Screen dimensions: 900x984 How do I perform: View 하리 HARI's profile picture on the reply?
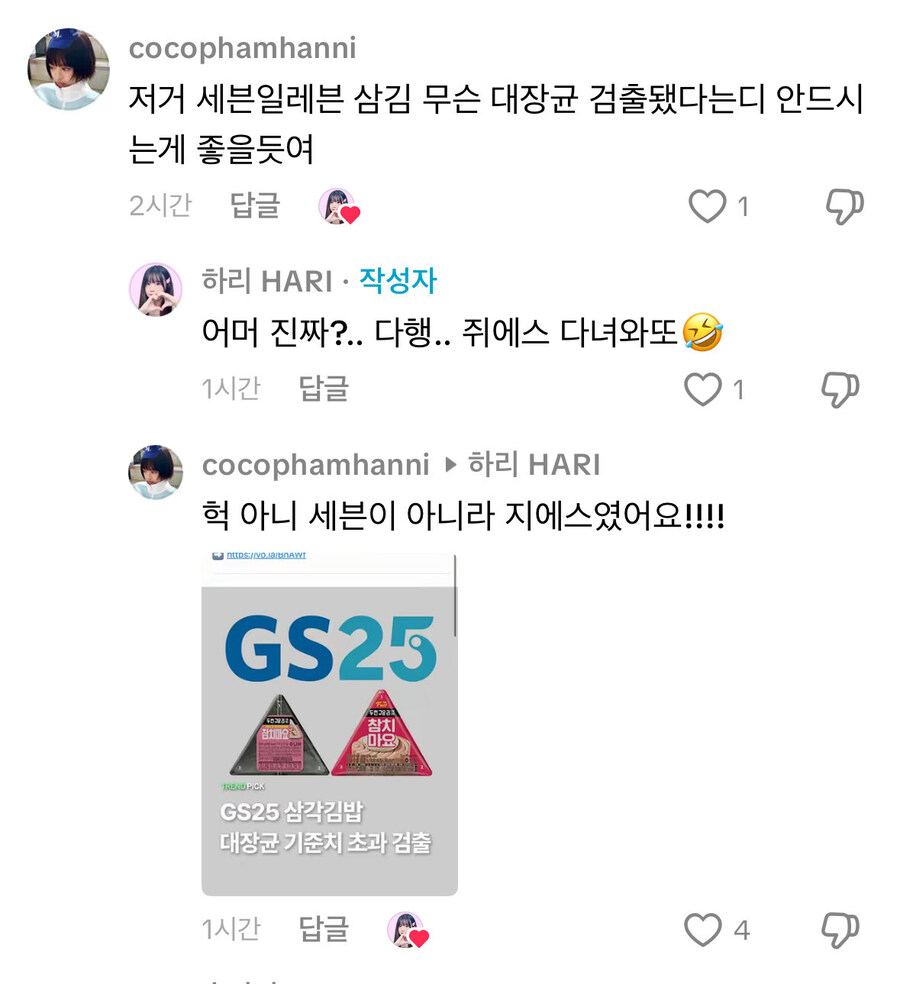pyautogui.click(x=155, y=290)
